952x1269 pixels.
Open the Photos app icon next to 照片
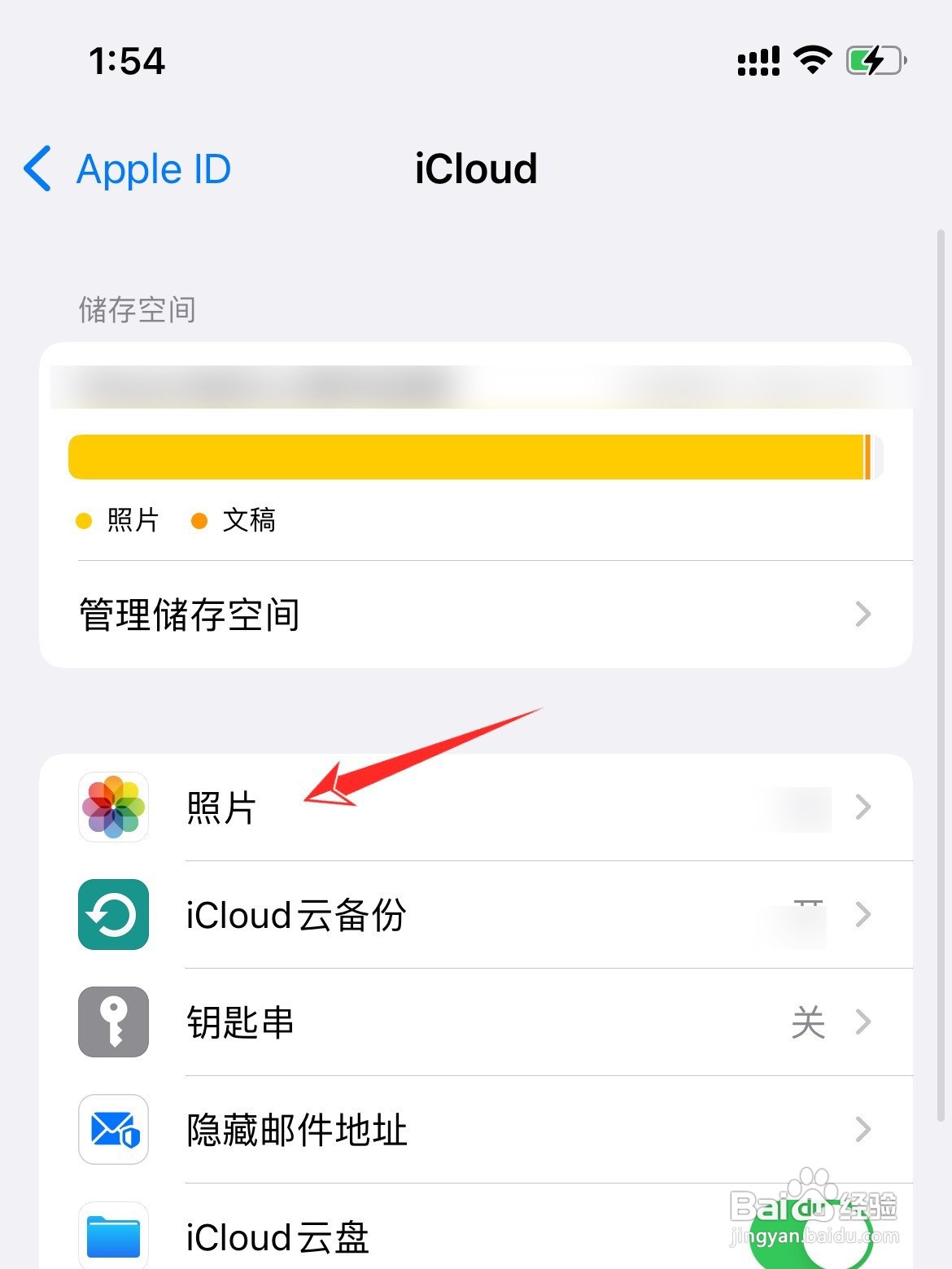pos(113,807)
